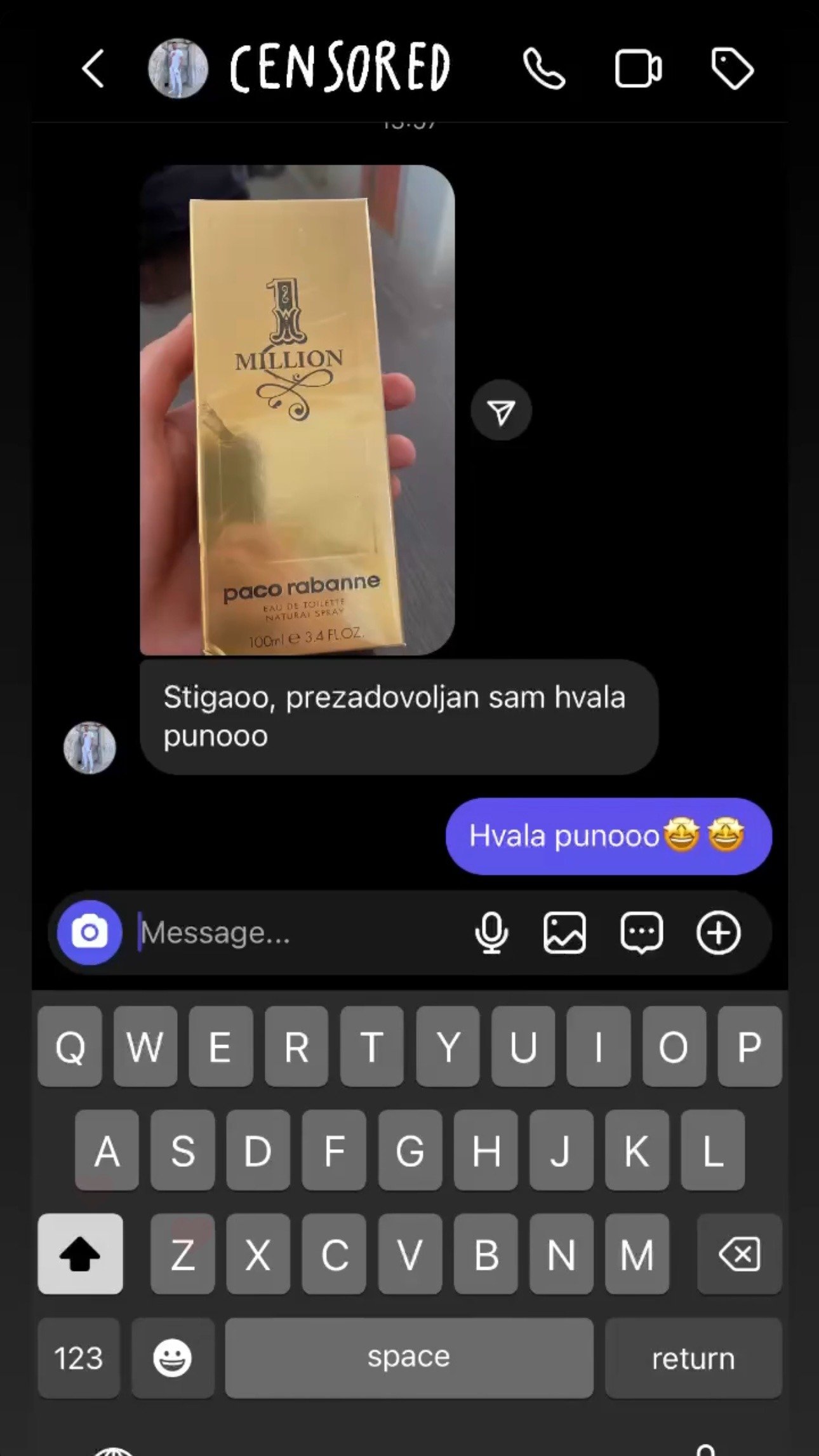Open the sticker and GIF bubble icon
Screen dimensions: 819x1456
click(x=641, y=933)
